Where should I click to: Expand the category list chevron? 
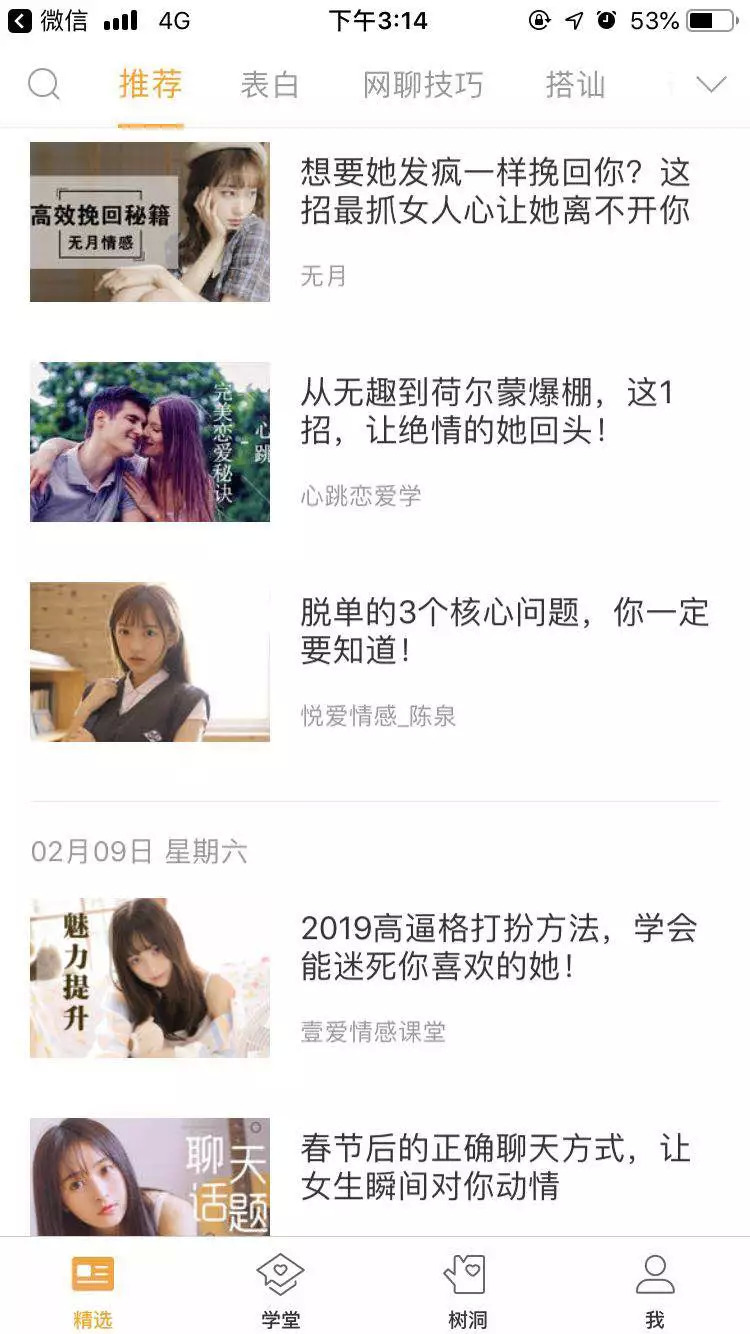tap(711, 85)
